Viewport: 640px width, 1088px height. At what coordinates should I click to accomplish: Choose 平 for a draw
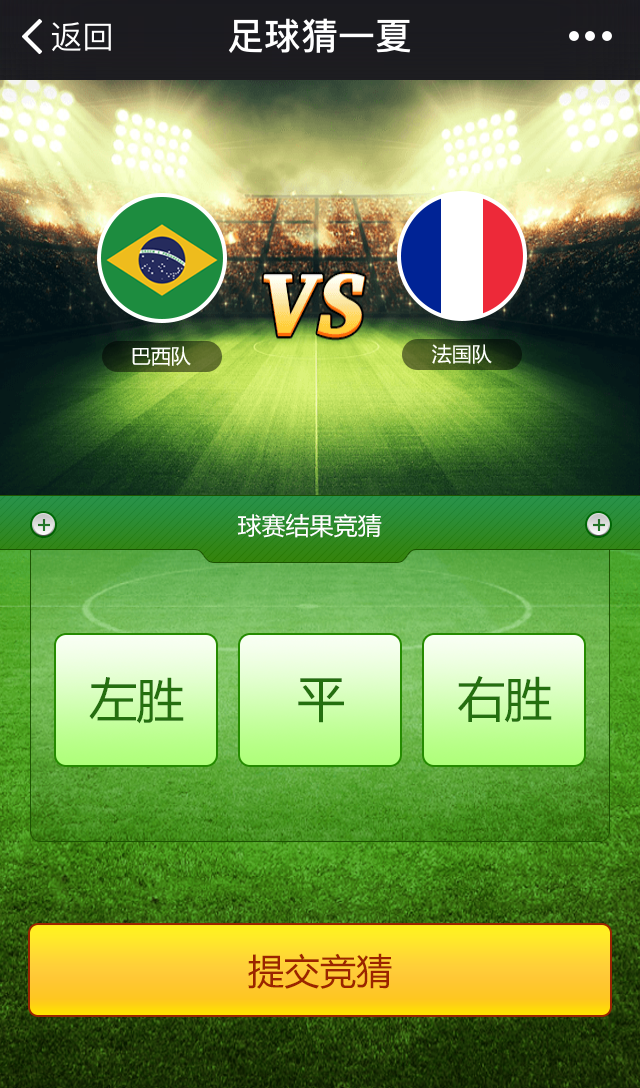tap(320, 700)
